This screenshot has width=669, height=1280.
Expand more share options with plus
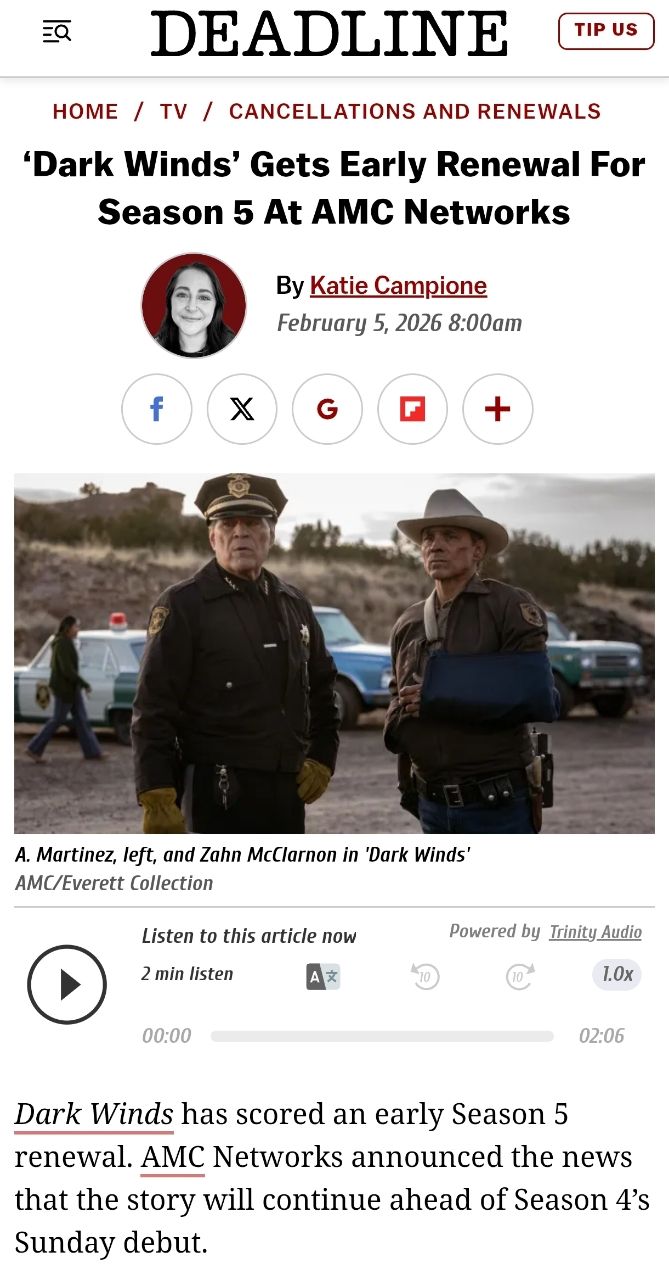[497, 409]
